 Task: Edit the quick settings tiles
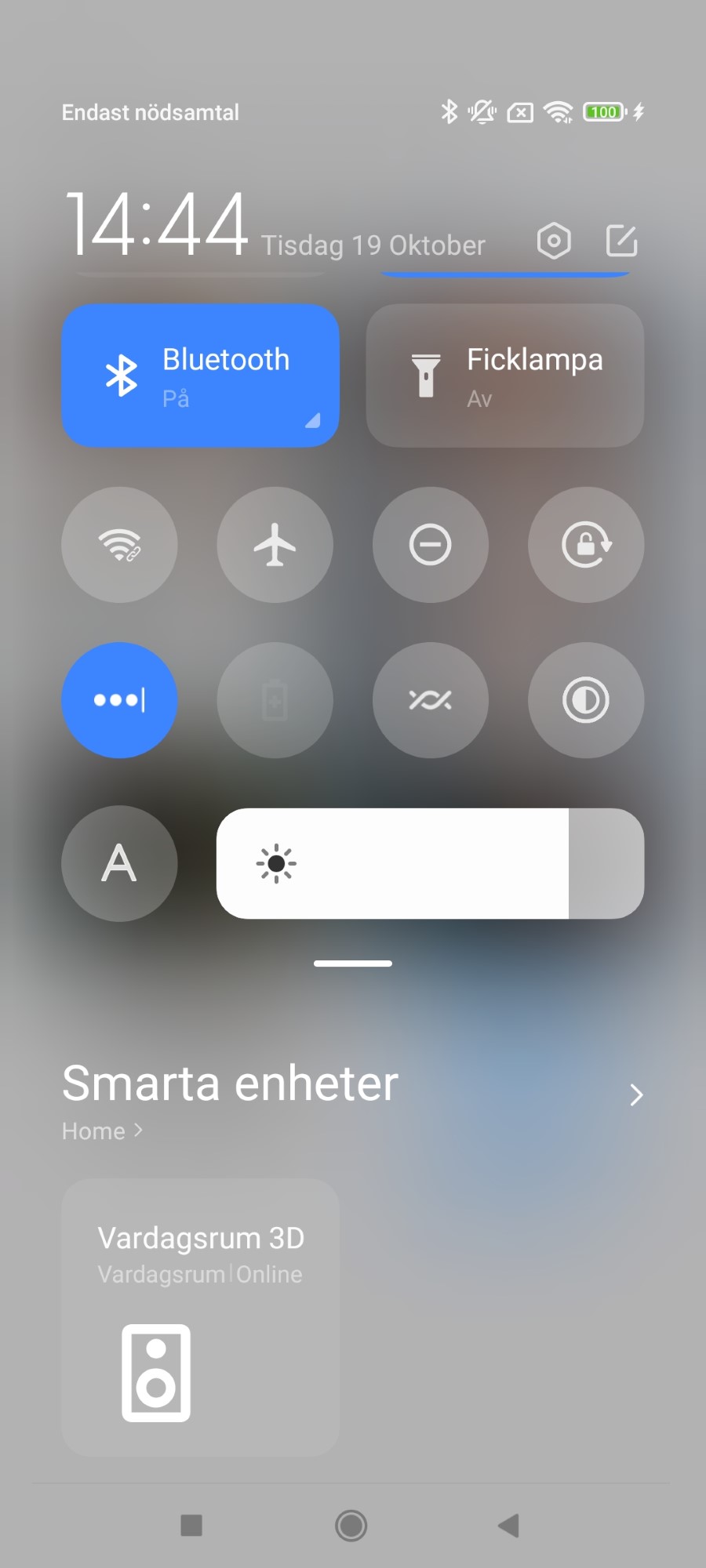point(622,241)
